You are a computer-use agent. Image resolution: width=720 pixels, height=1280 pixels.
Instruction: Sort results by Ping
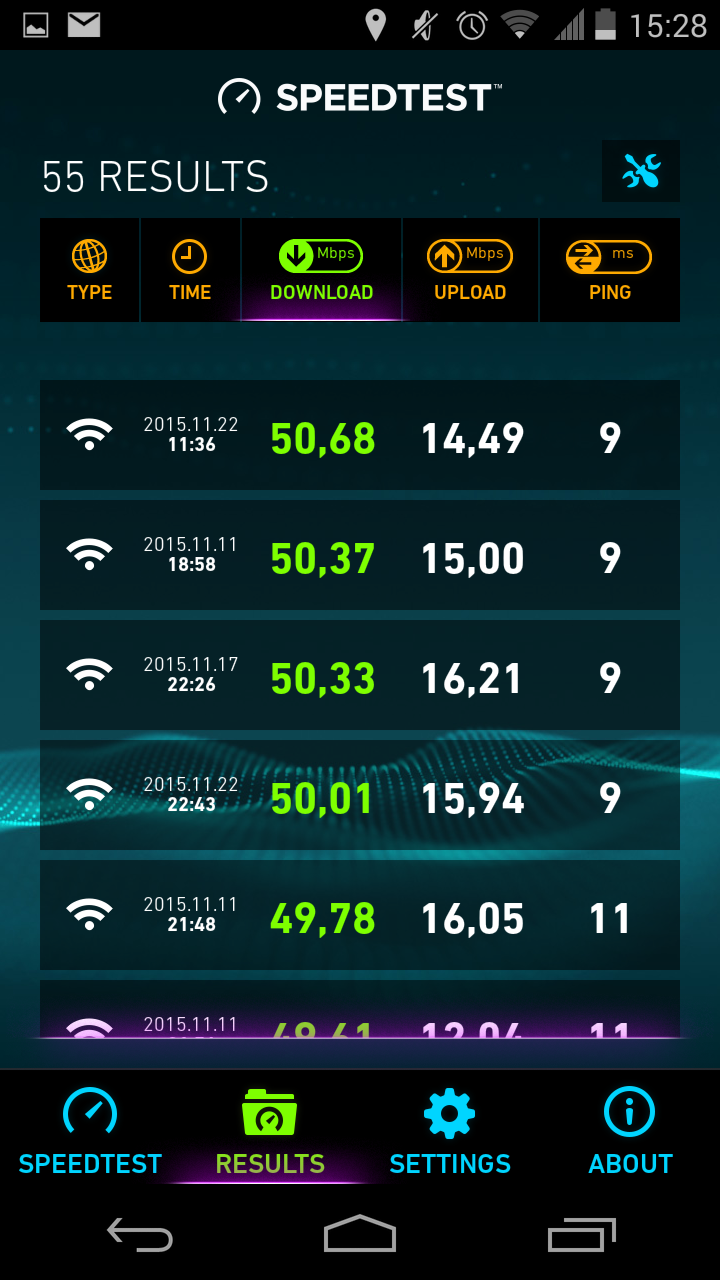[x=610, y=270]
